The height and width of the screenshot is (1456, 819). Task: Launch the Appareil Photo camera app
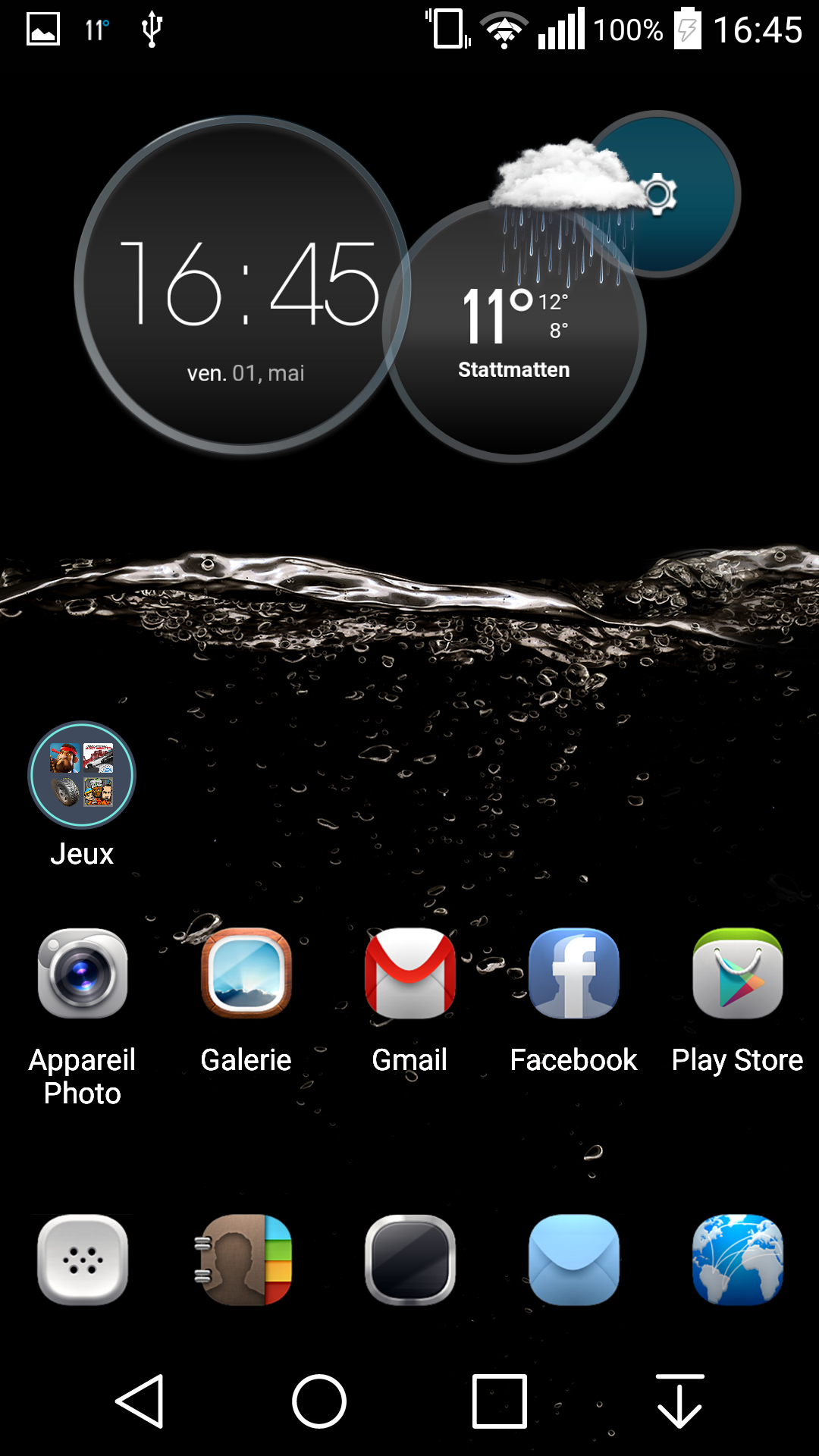tap(83, 974)
